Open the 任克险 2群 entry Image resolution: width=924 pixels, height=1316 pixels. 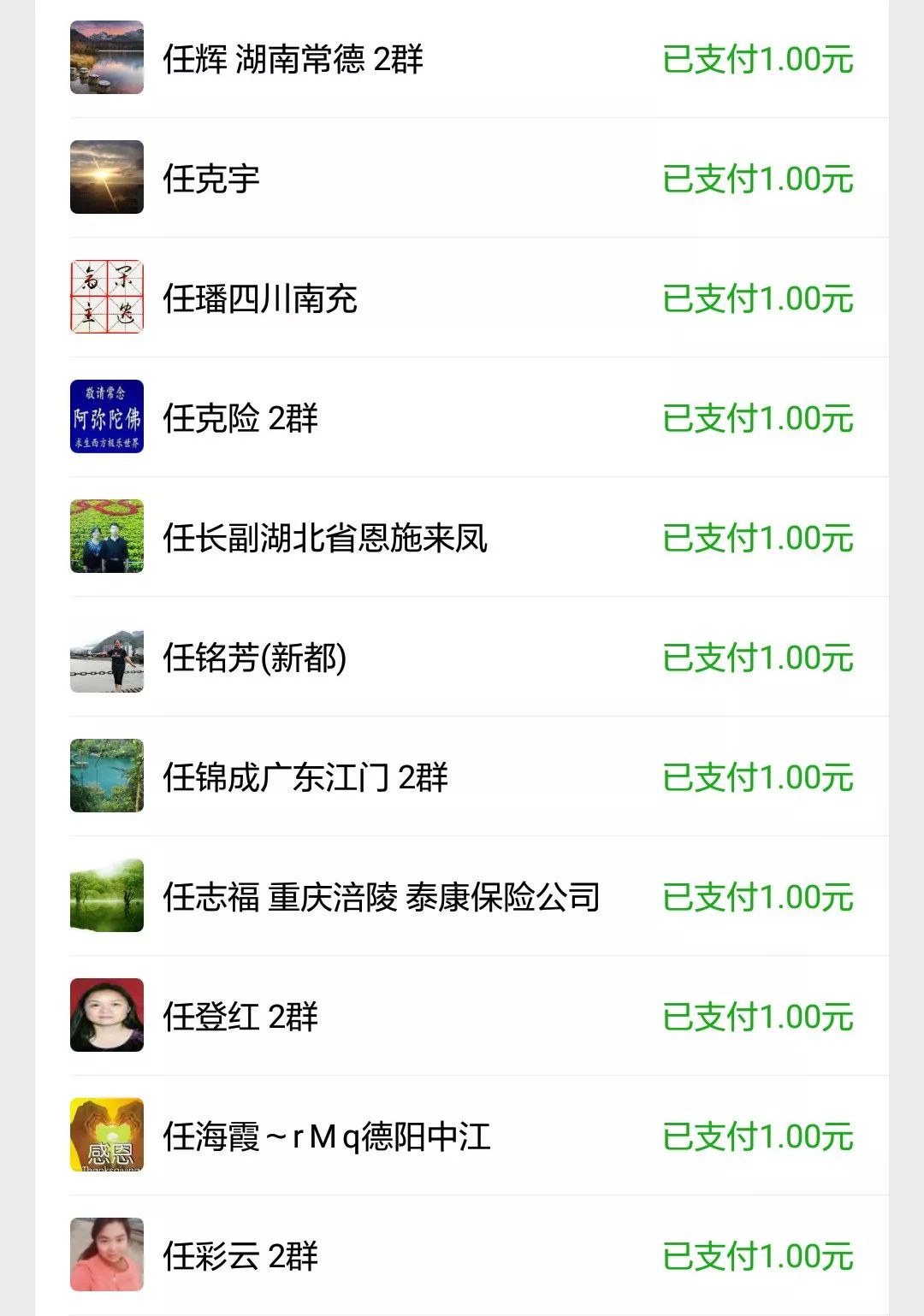[x=240, y=418]
